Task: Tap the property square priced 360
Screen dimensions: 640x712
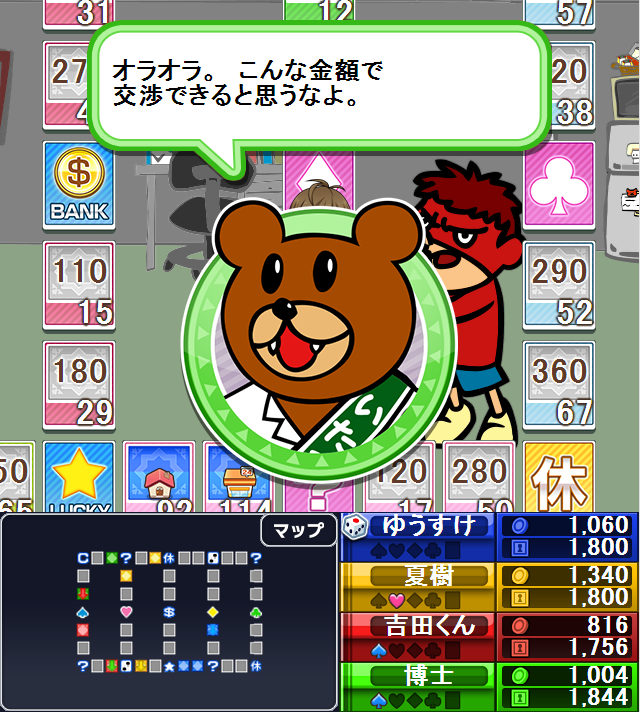Action: (x=559, y=385)
